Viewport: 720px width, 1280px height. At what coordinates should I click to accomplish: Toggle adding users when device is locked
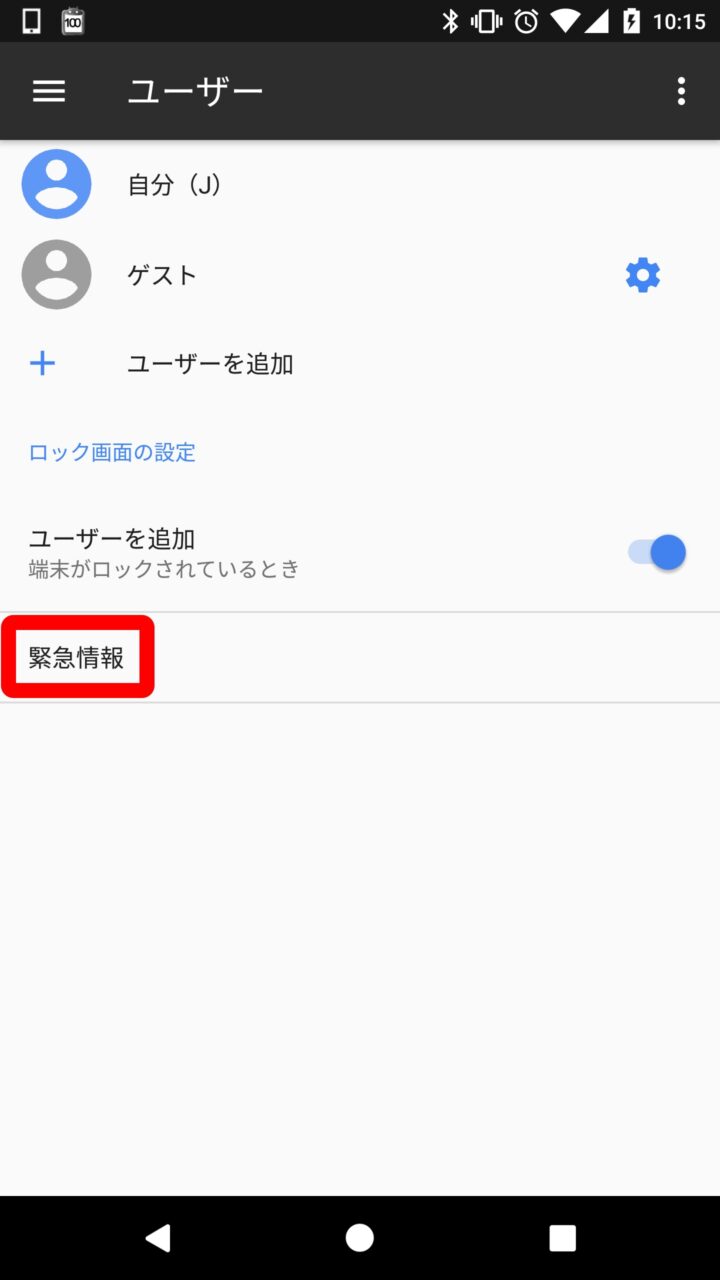point(657,553)
